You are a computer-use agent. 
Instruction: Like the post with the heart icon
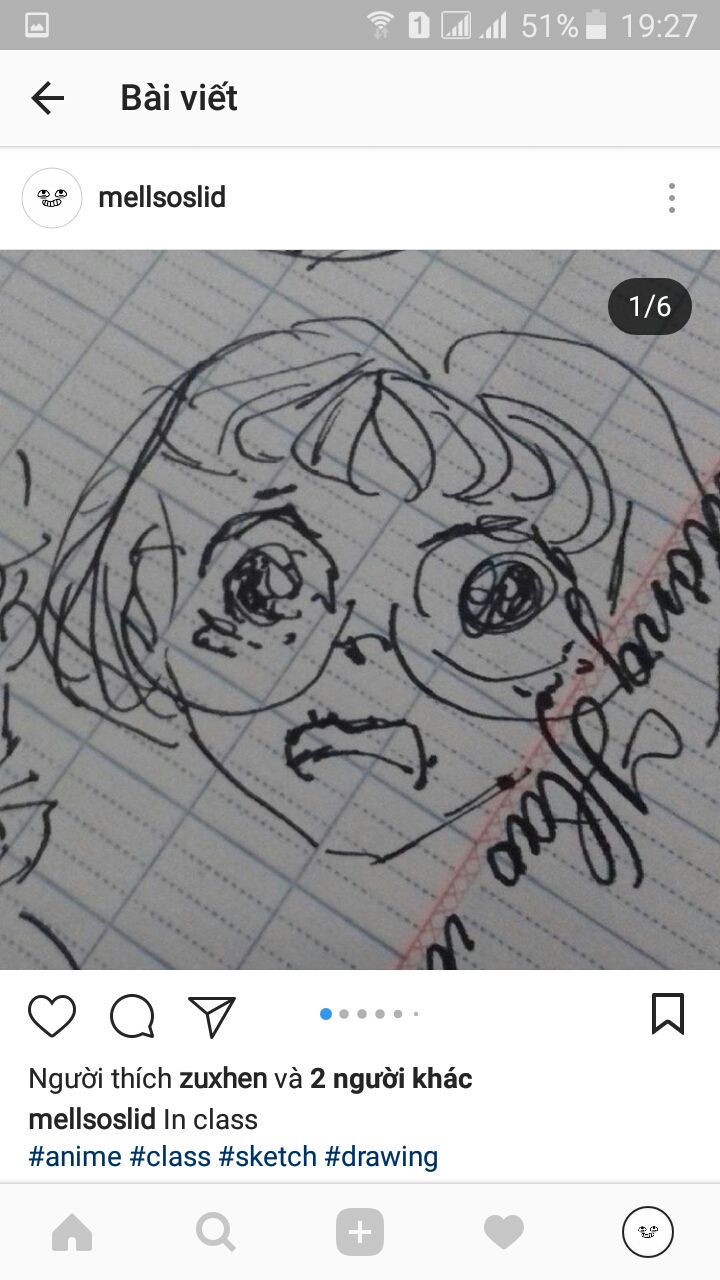click(52, 1015)
